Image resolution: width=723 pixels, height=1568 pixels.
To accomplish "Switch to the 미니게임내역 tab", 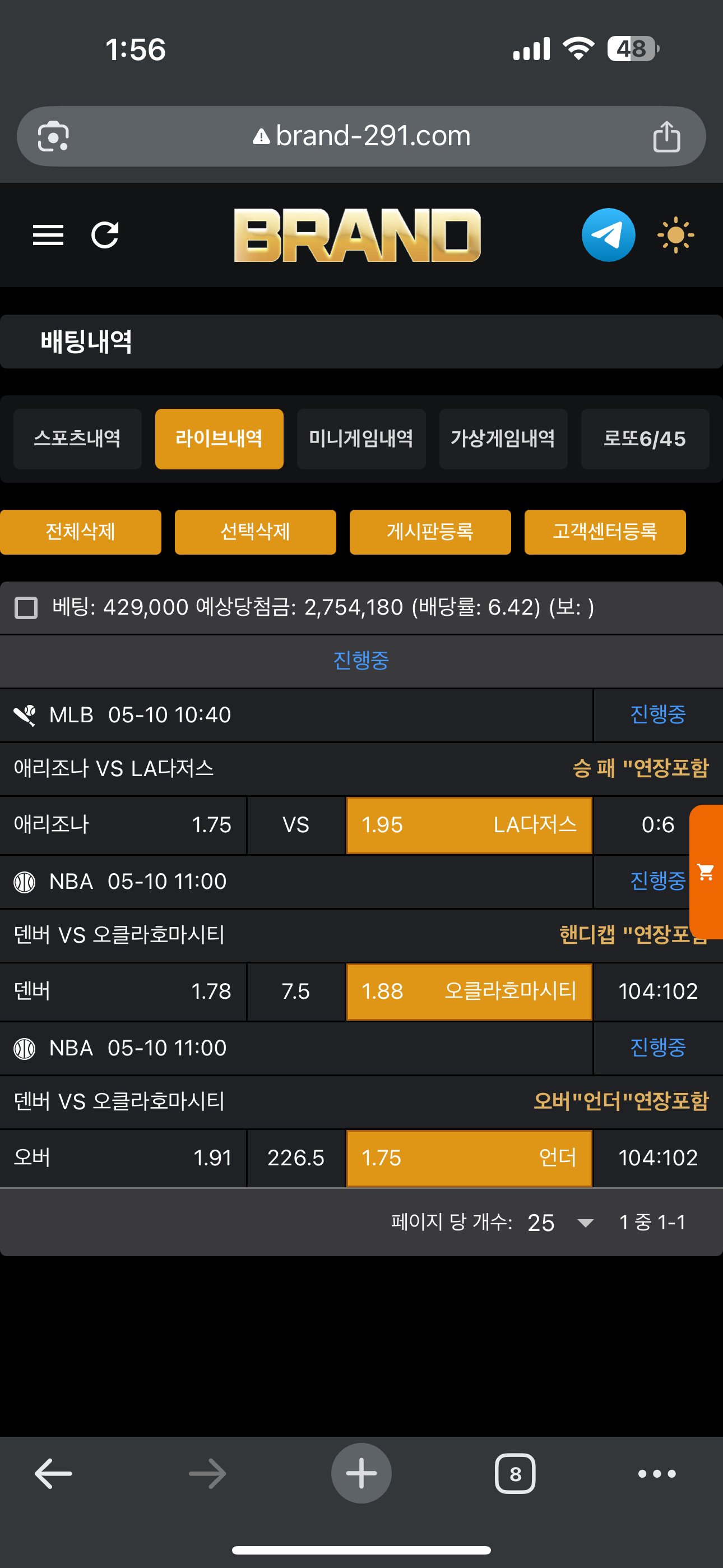I will [361, 439].
